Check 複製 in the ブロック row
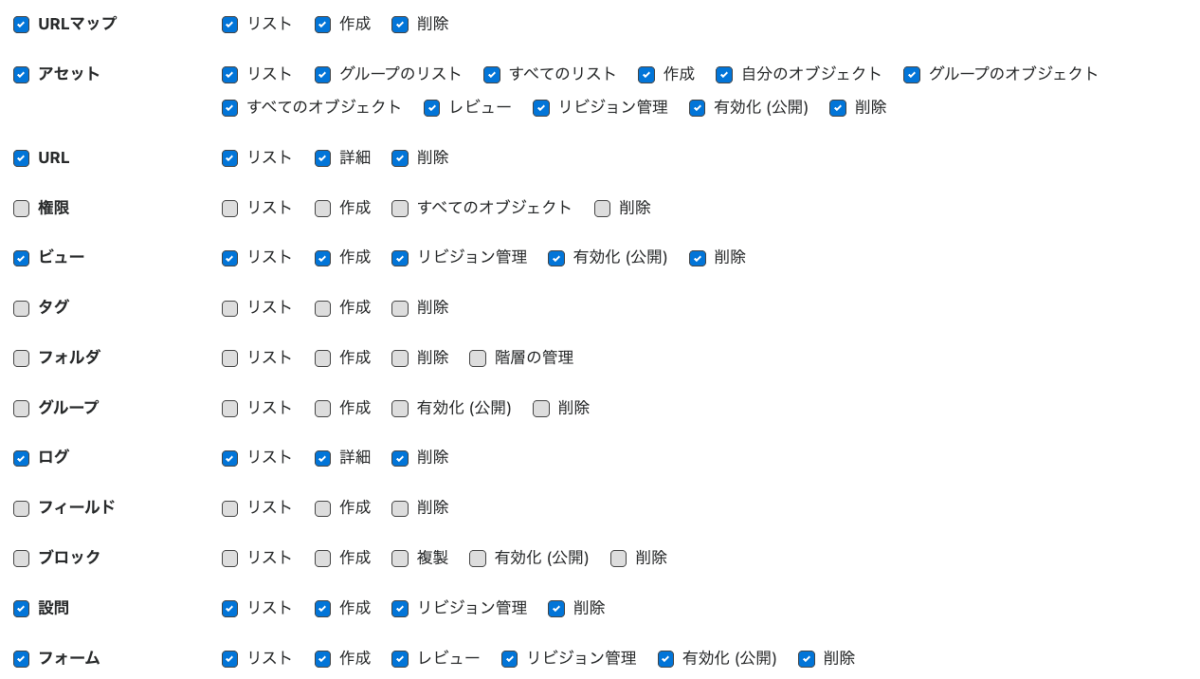The height and width of the screenshot is (679, 1200). tap(400, 558)
